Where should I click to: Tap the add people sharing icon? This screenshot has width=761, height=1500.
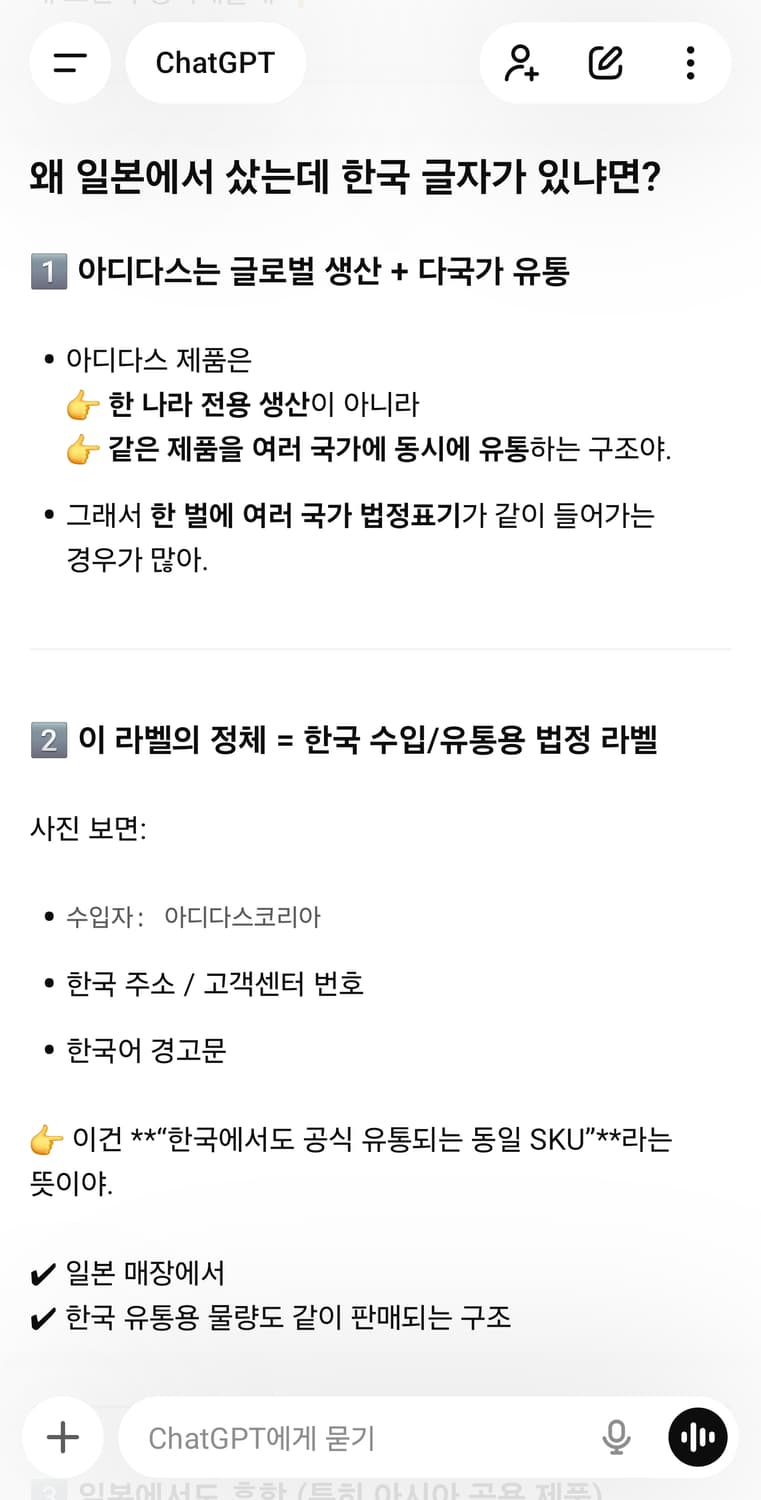coord(520,62)
